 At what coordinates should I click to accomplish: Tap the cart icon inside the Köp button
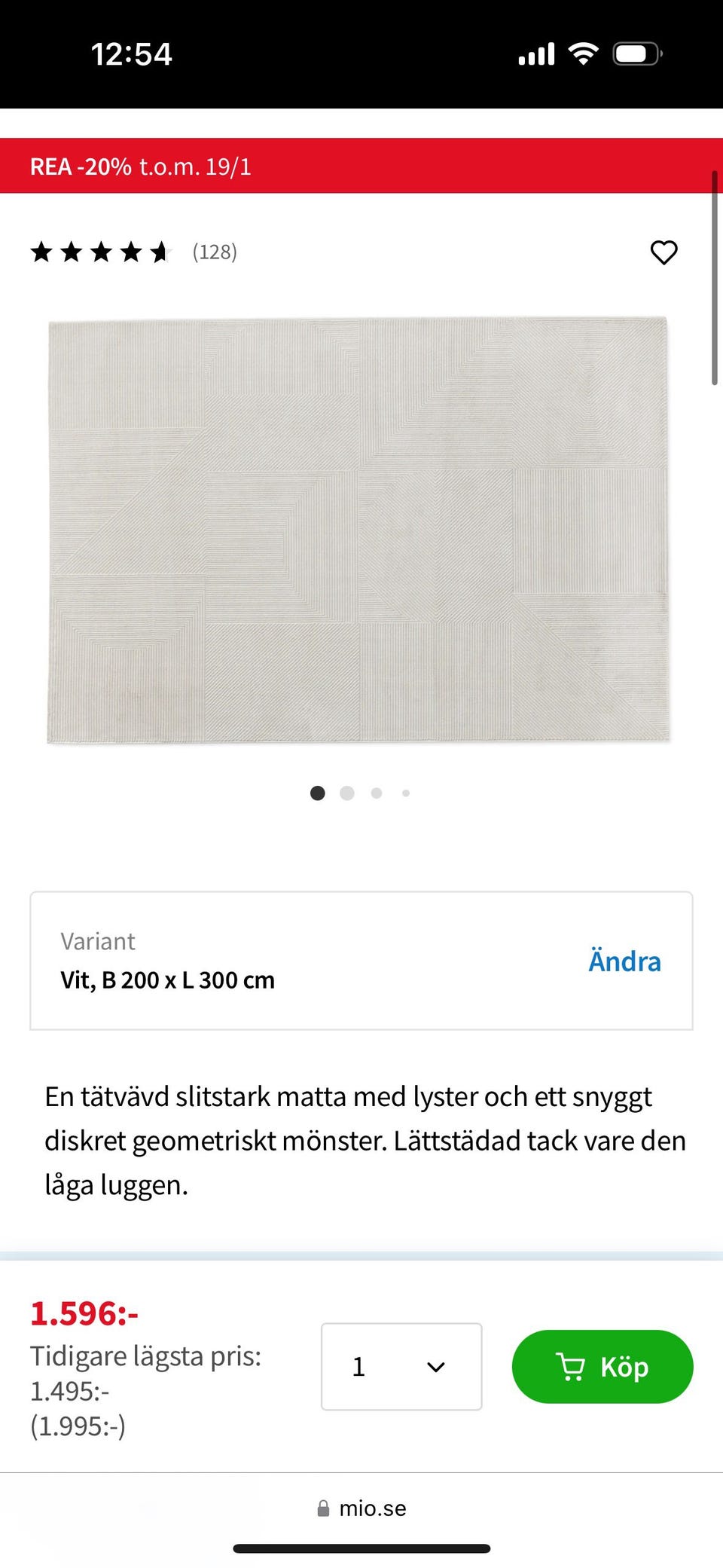click(x=572, y=1366)
